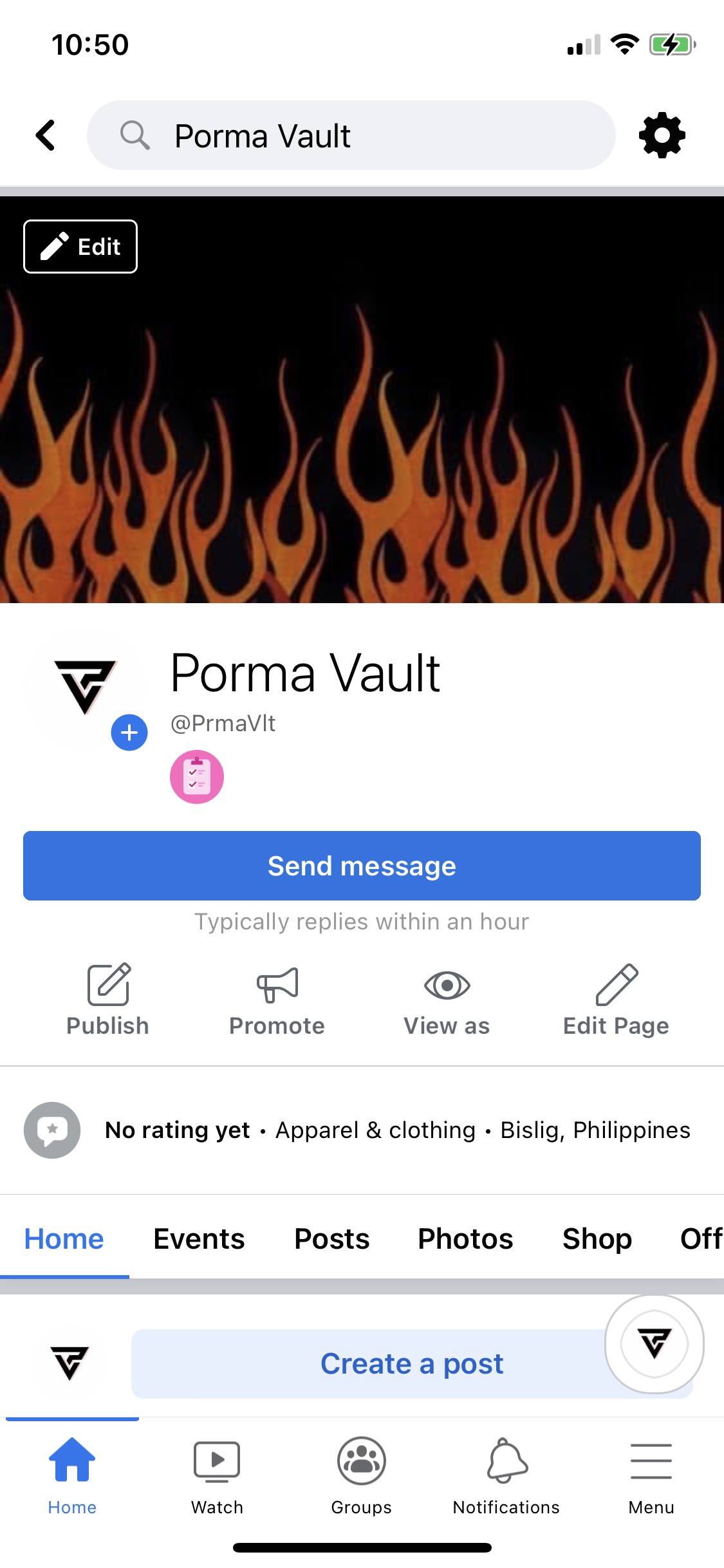Switch to the Posts tab
This screenshot has height=1568, width=724.
[331, 1239]
